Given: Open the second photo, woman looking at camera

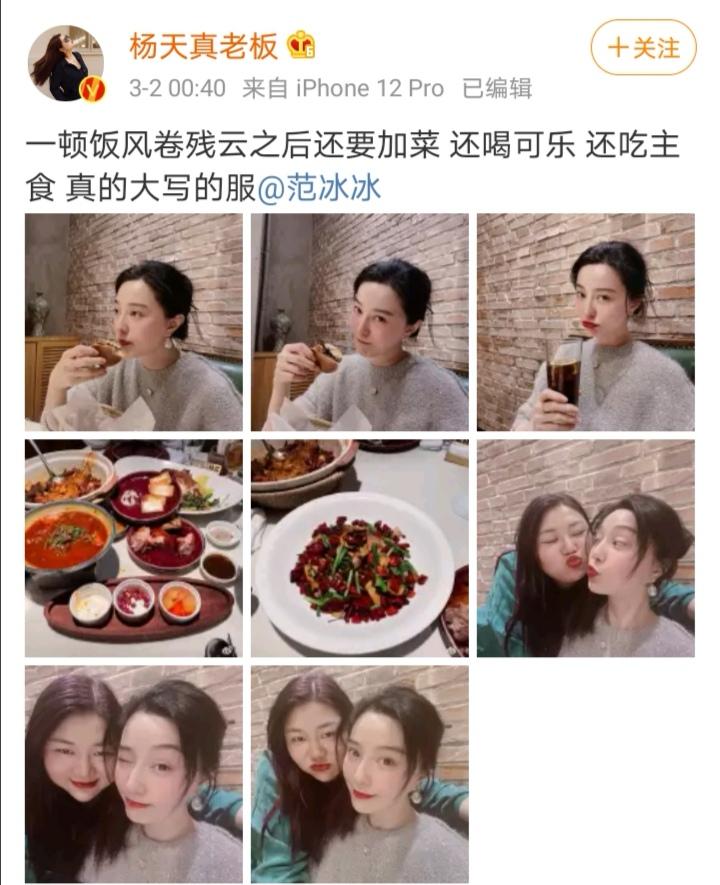Looking at the screenshot, I should tap(360, 322).
